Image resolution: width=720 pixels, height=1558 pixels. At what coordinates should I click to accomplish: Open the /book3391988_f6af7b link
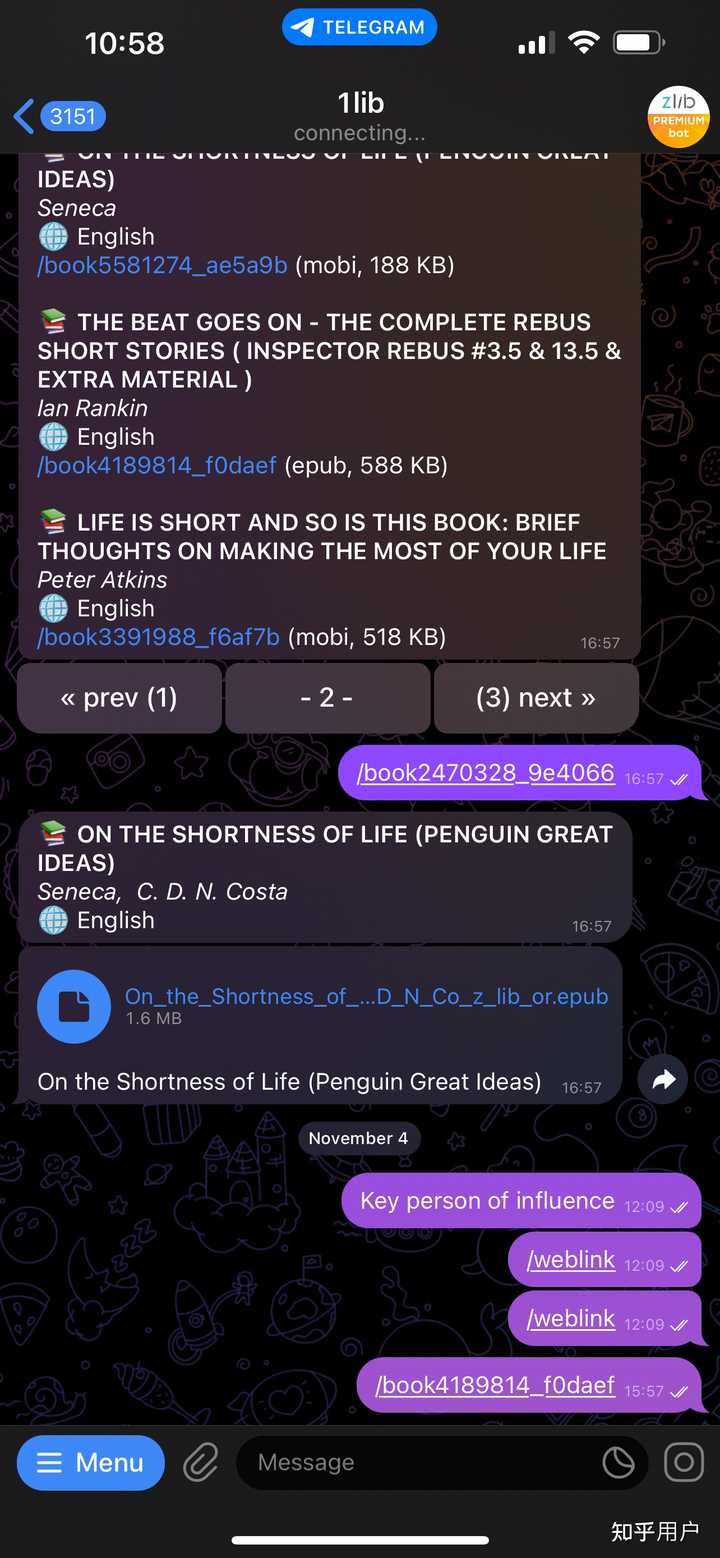158,637
